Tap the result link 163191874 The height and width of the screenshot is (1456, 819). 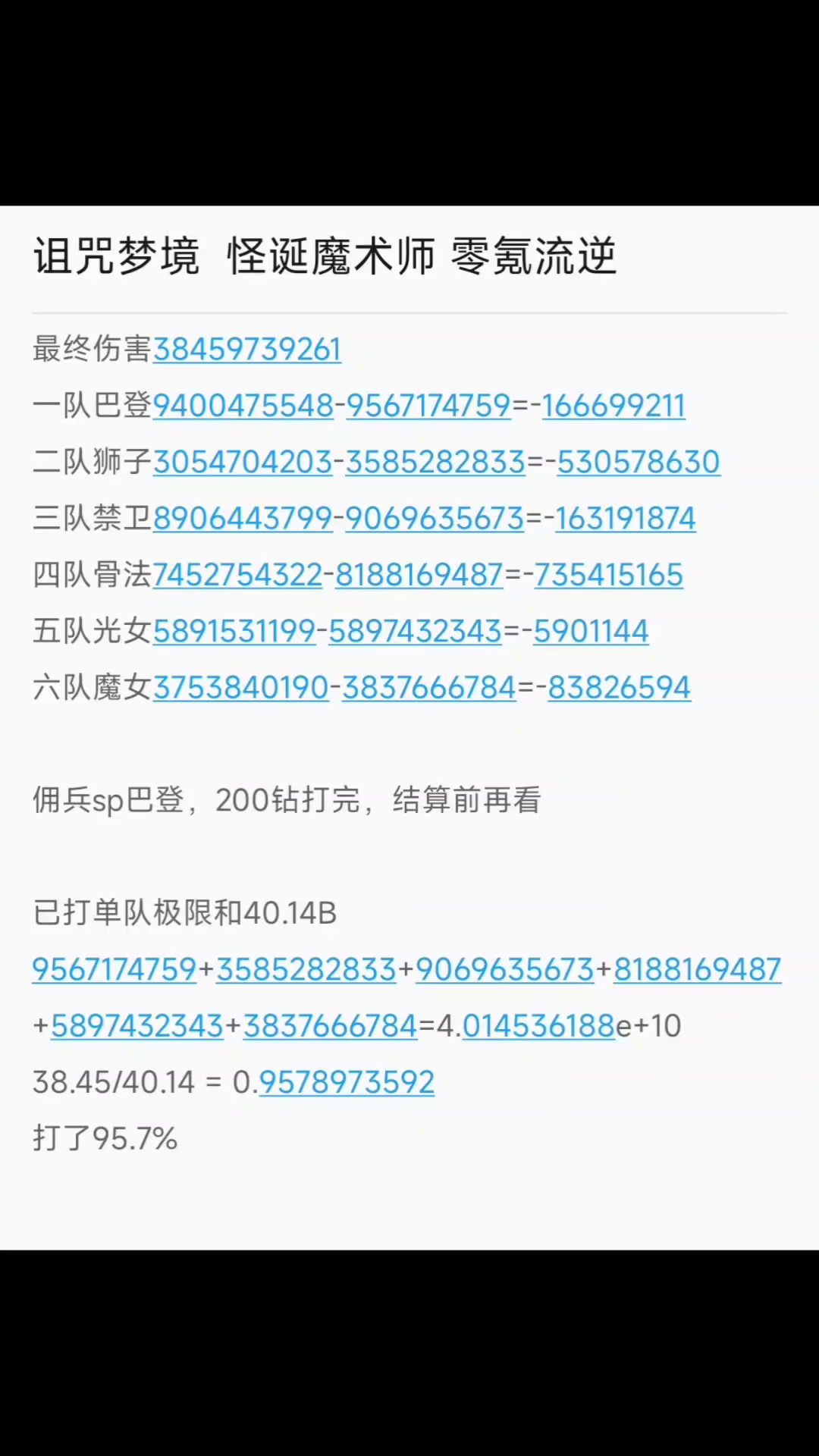[625, 519]
